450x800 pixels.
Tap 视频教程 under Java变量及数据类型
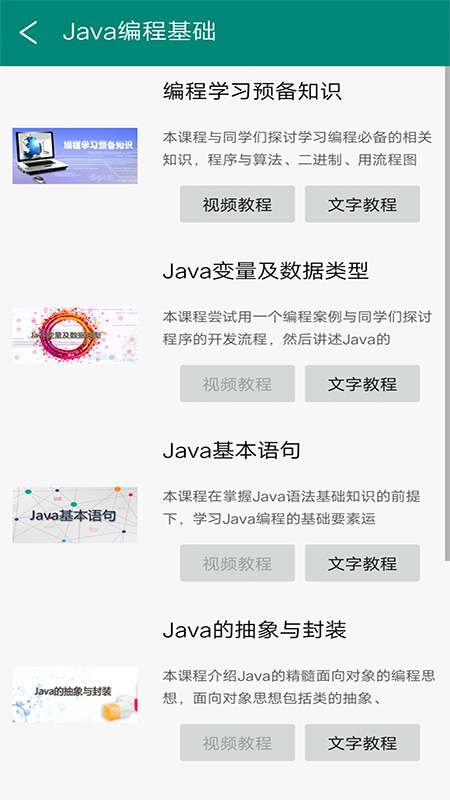click(x=237, y=384)
